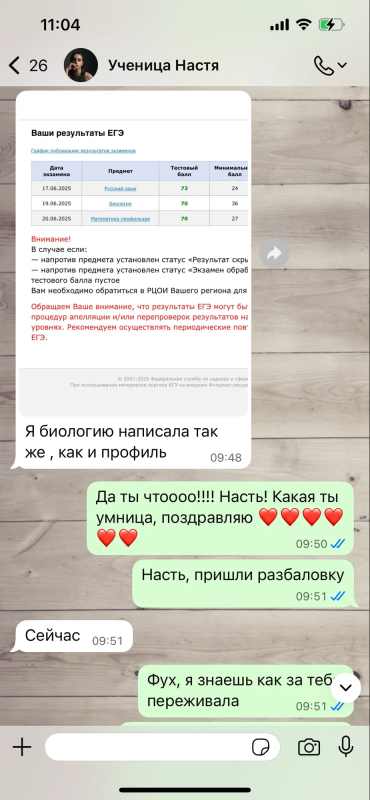Record a voice message

pos(346,747)
